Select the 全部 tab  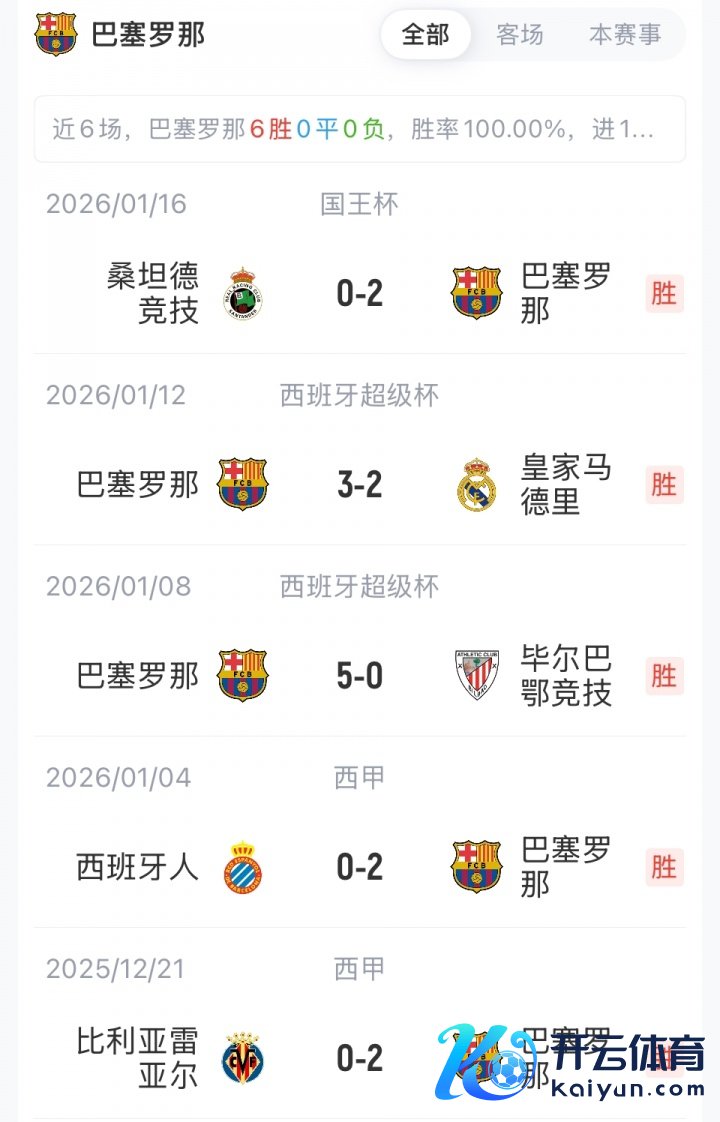[426, 35]
